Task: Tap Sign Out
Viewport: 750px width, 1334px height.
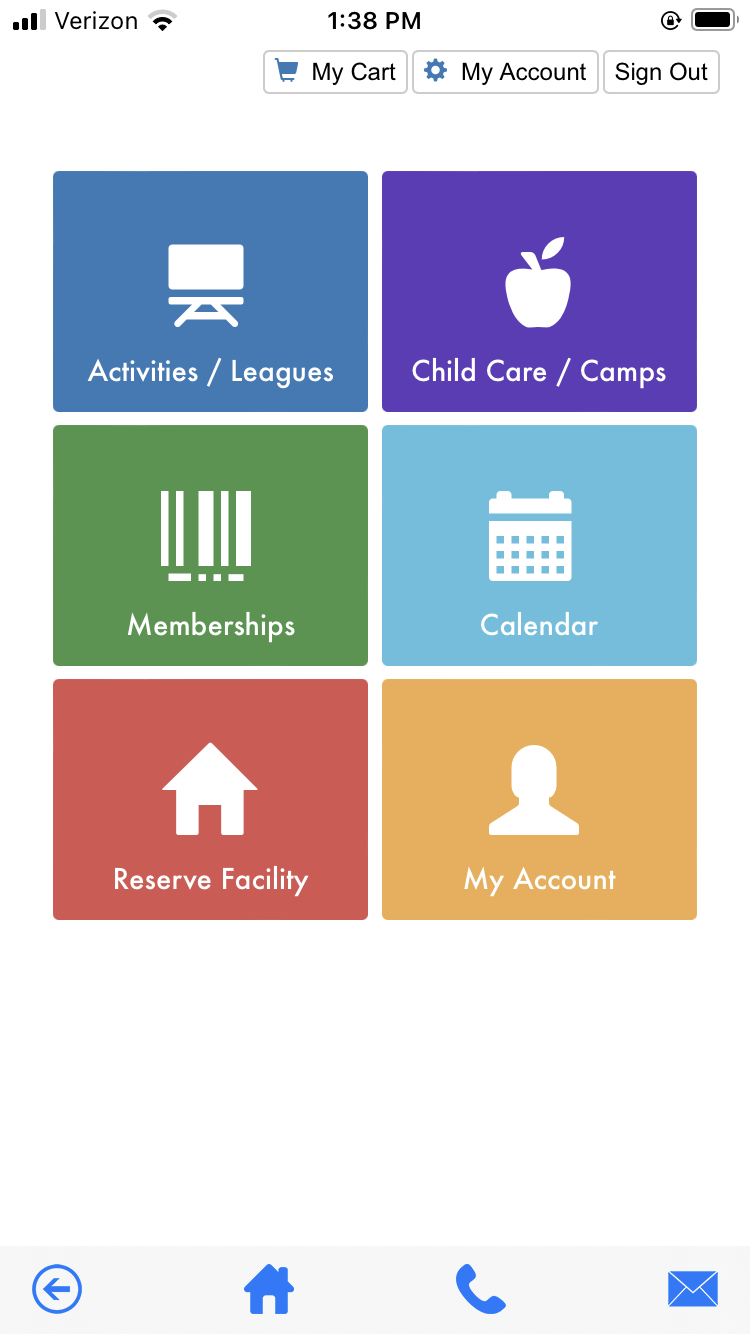Action: coord(661,72)
